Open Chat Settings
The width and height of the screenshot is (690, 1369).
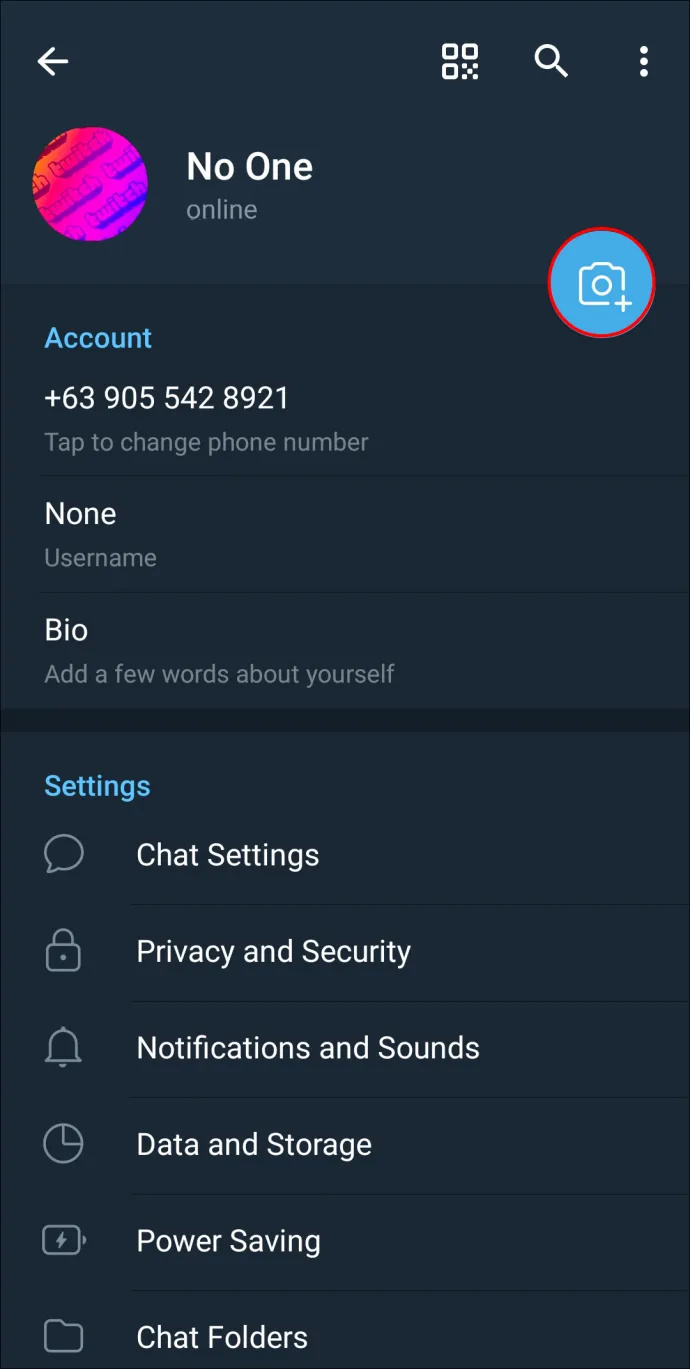[345, 856]
